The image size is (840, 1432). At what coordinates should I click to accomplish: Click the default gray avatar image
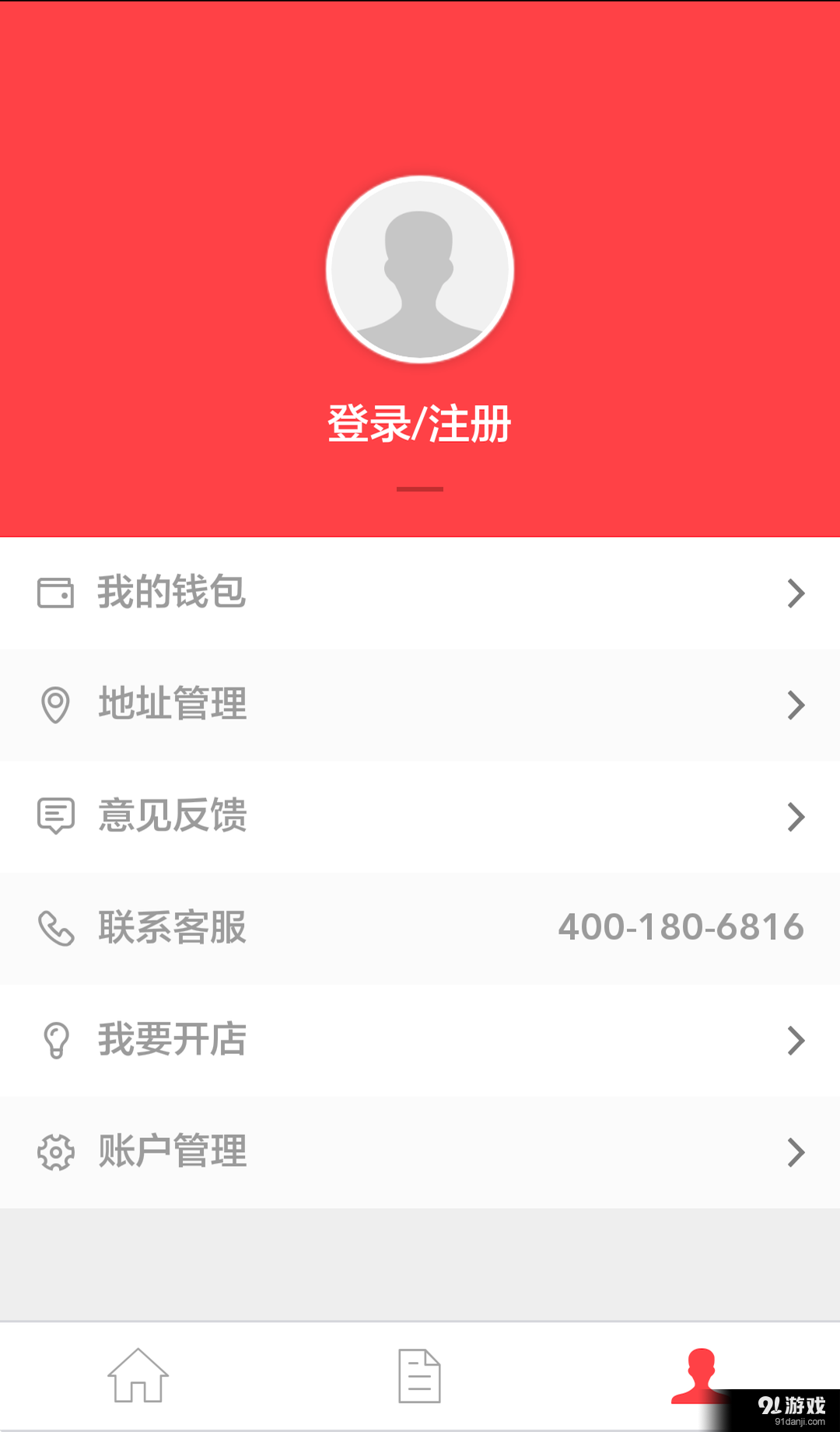(x=420, y=268)
